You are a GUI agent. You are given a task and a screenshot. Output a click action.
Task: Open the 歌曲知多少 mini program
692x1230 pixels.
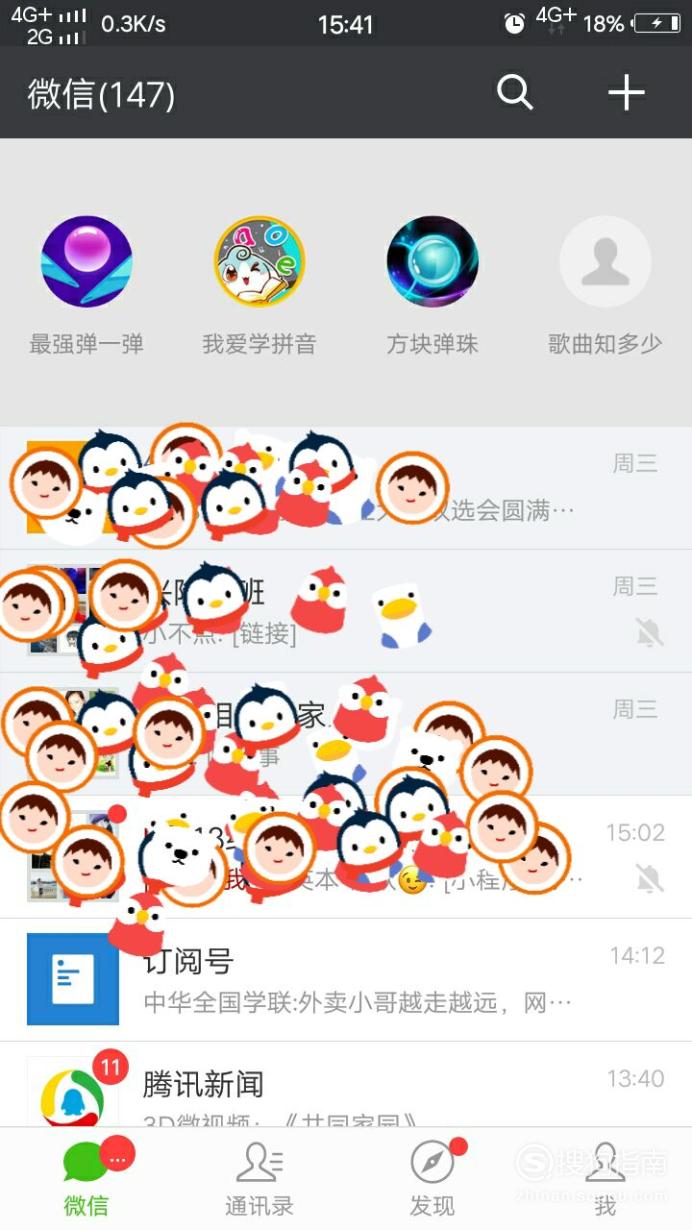[x=605, y=287]
